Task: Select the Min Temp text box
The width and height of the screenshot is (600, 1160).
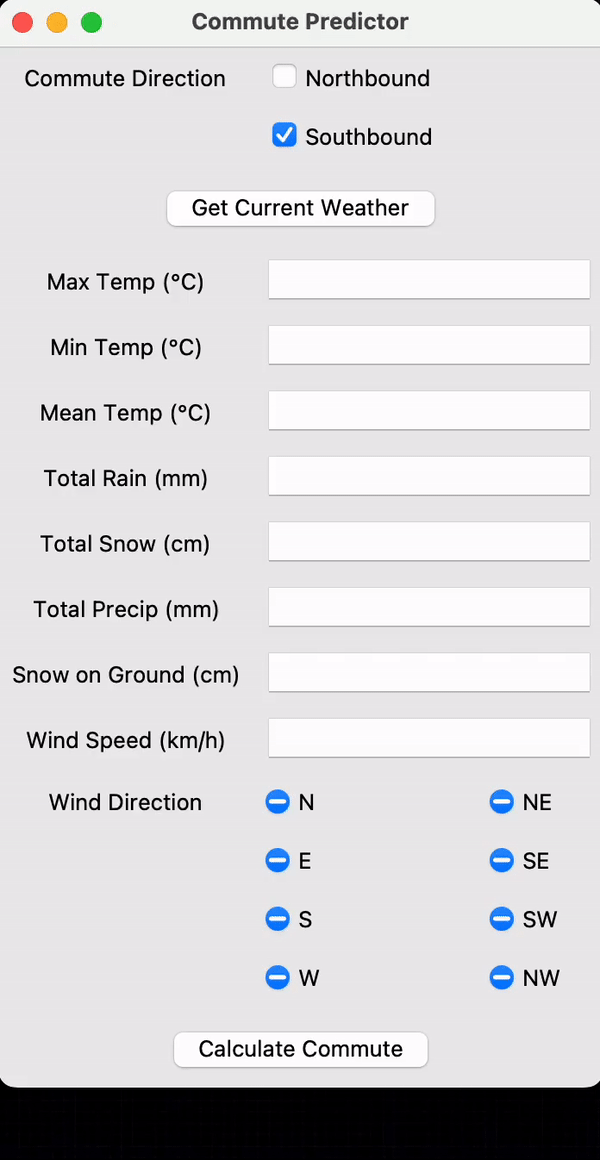Action: [x=429, y=346]
